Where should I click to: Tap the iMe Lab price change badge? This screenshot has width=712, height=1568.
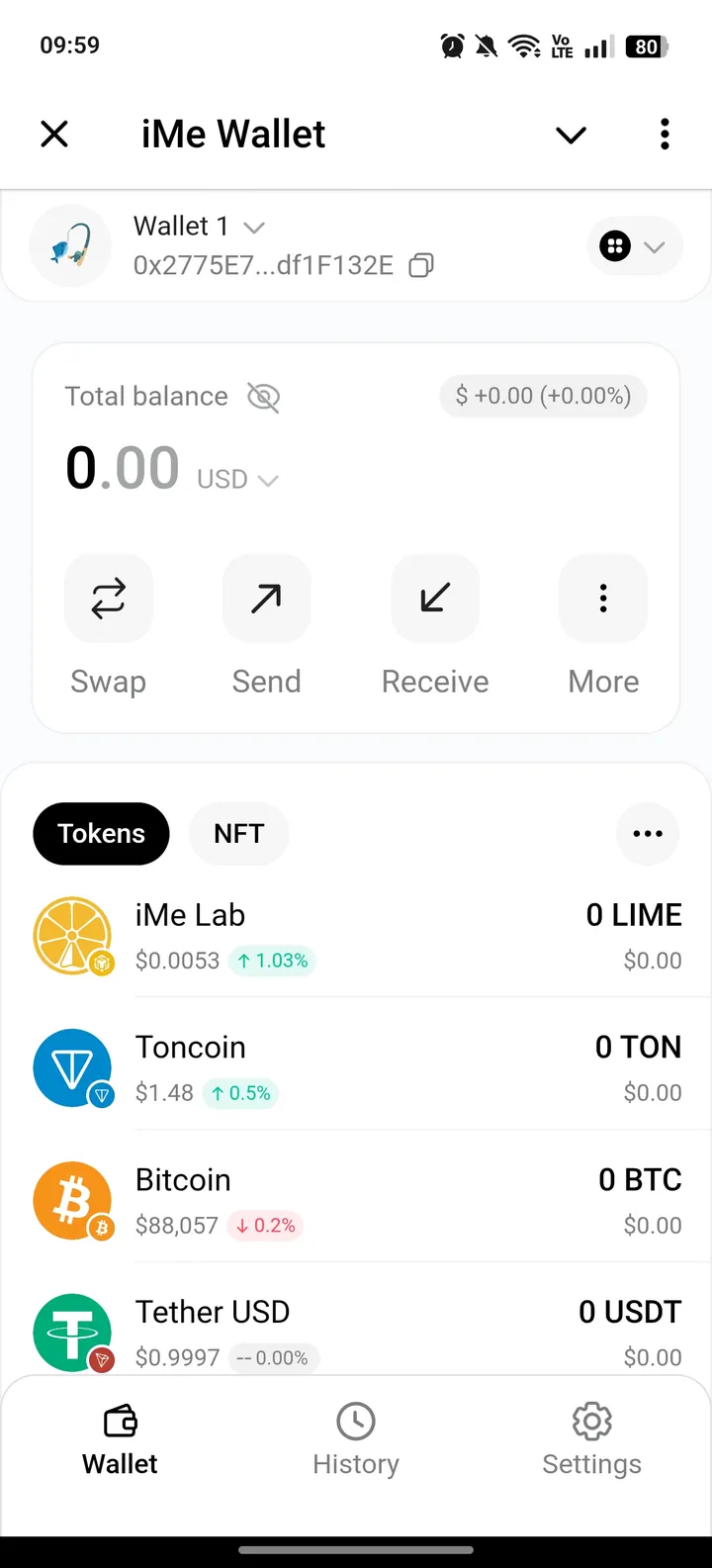click(x=271, y=960)
